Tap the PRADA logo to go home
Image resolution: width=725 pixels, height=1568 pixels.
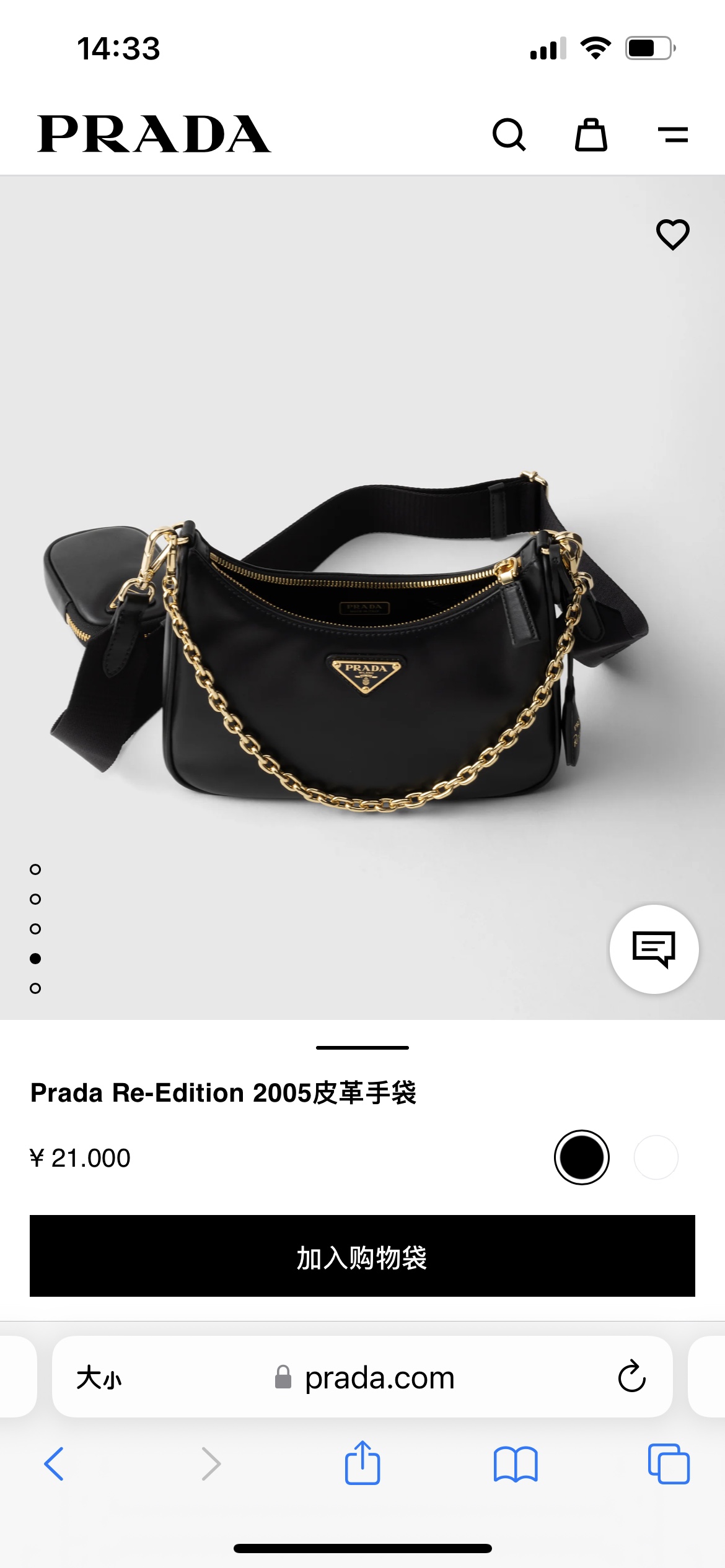154,134
